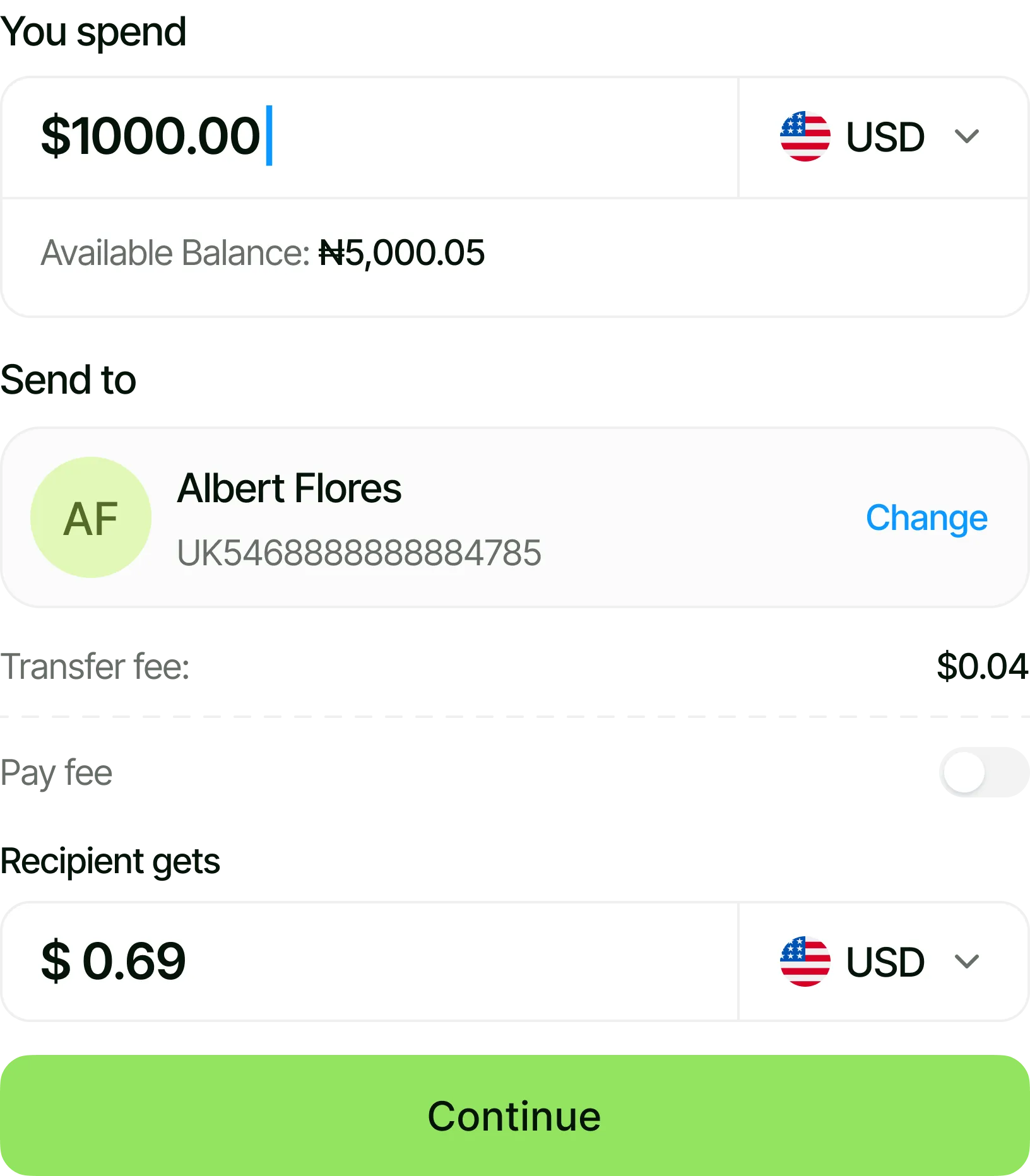Open the spend currency USD dropdown
The image size is (1030, 1176).
(881, 137)
